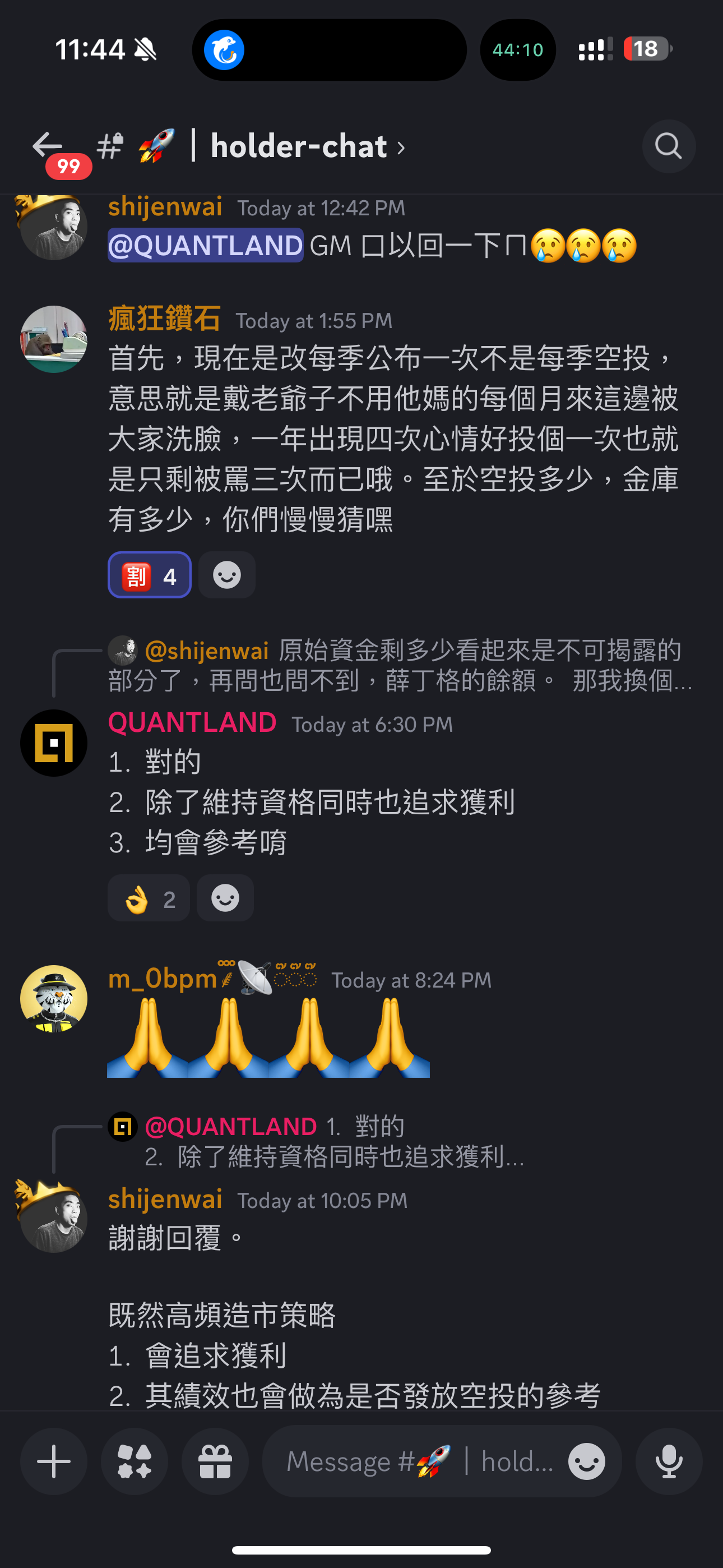Jump to the replied @QUANTLAND message preview
The image size is (723, 1568).
coord(333,1141)
